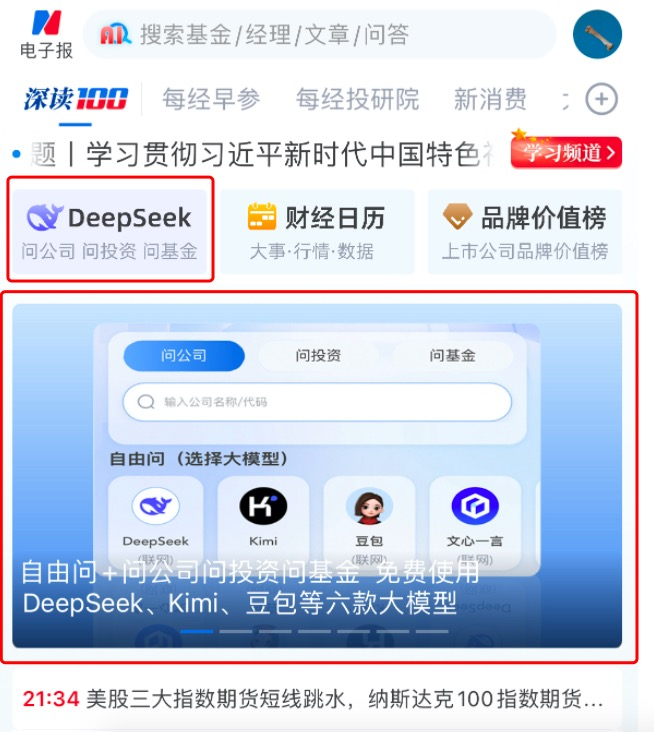Open the 财经日历 card
Image resolution: width=654 pixels, height=732 pixels.
pyautogui.click(x=317, y=230)
